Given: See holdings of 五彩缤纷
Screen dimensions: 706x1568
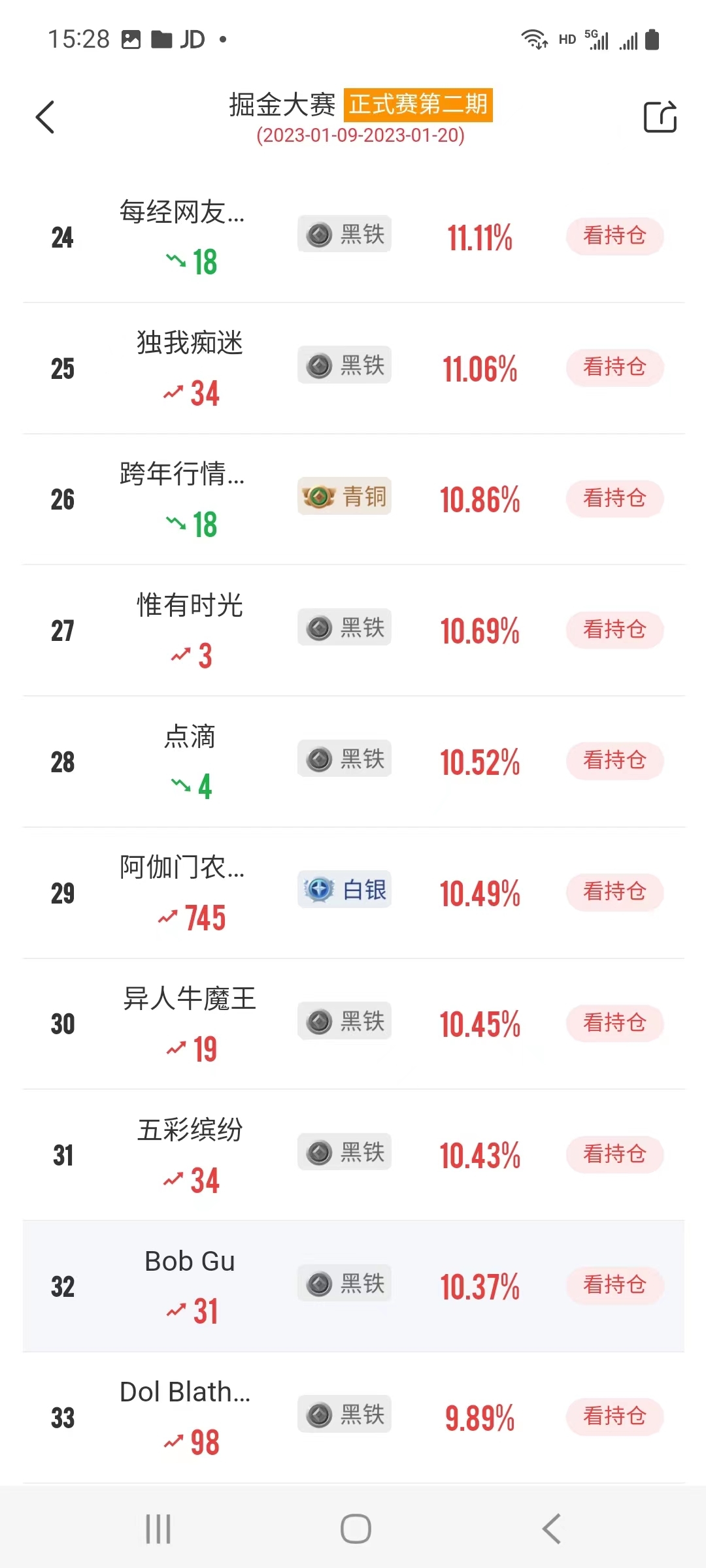Looking at the screenshot, I should point(615,1154).
